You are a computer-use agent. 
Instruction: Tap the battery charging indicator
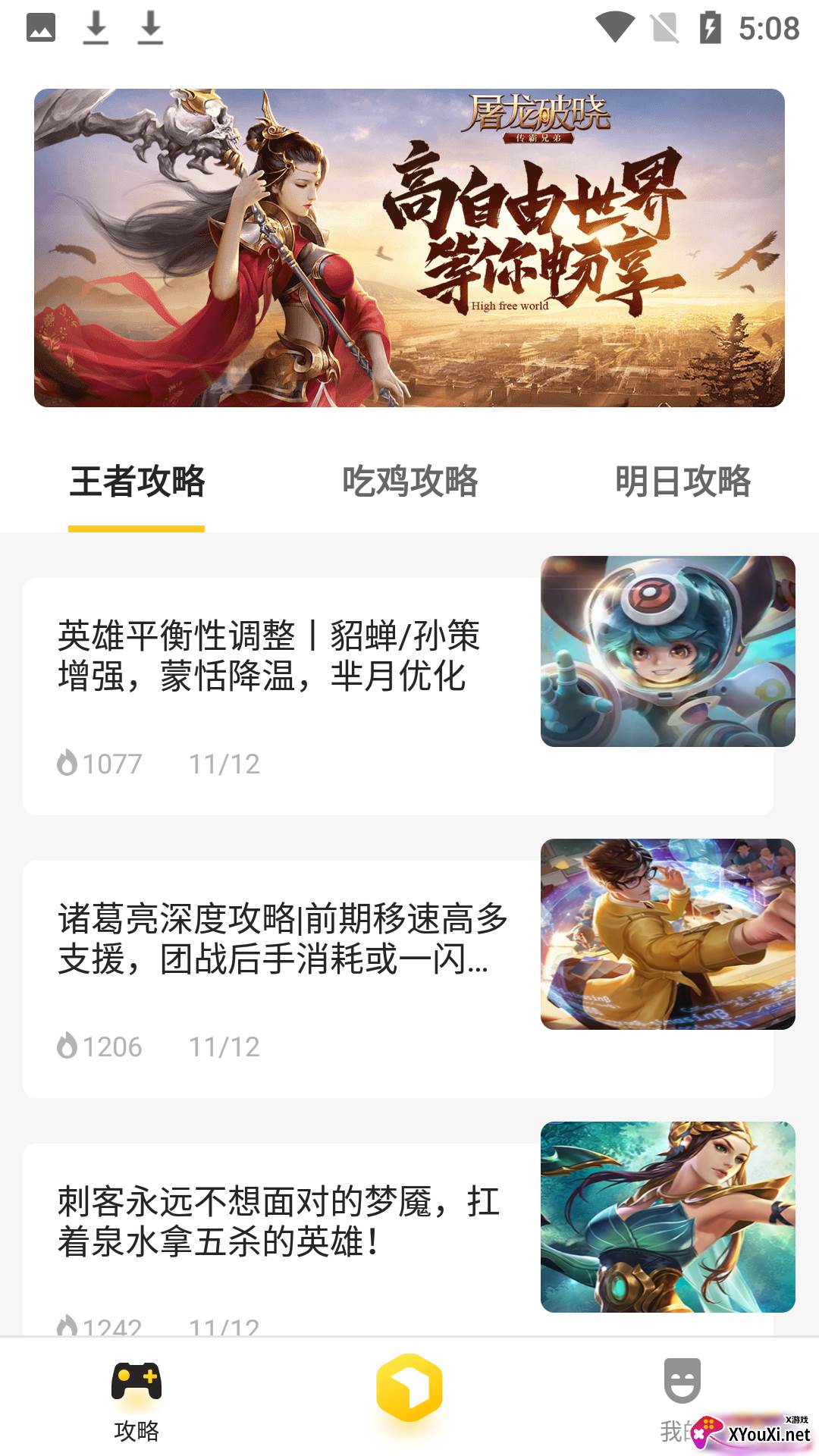point(711,29)
